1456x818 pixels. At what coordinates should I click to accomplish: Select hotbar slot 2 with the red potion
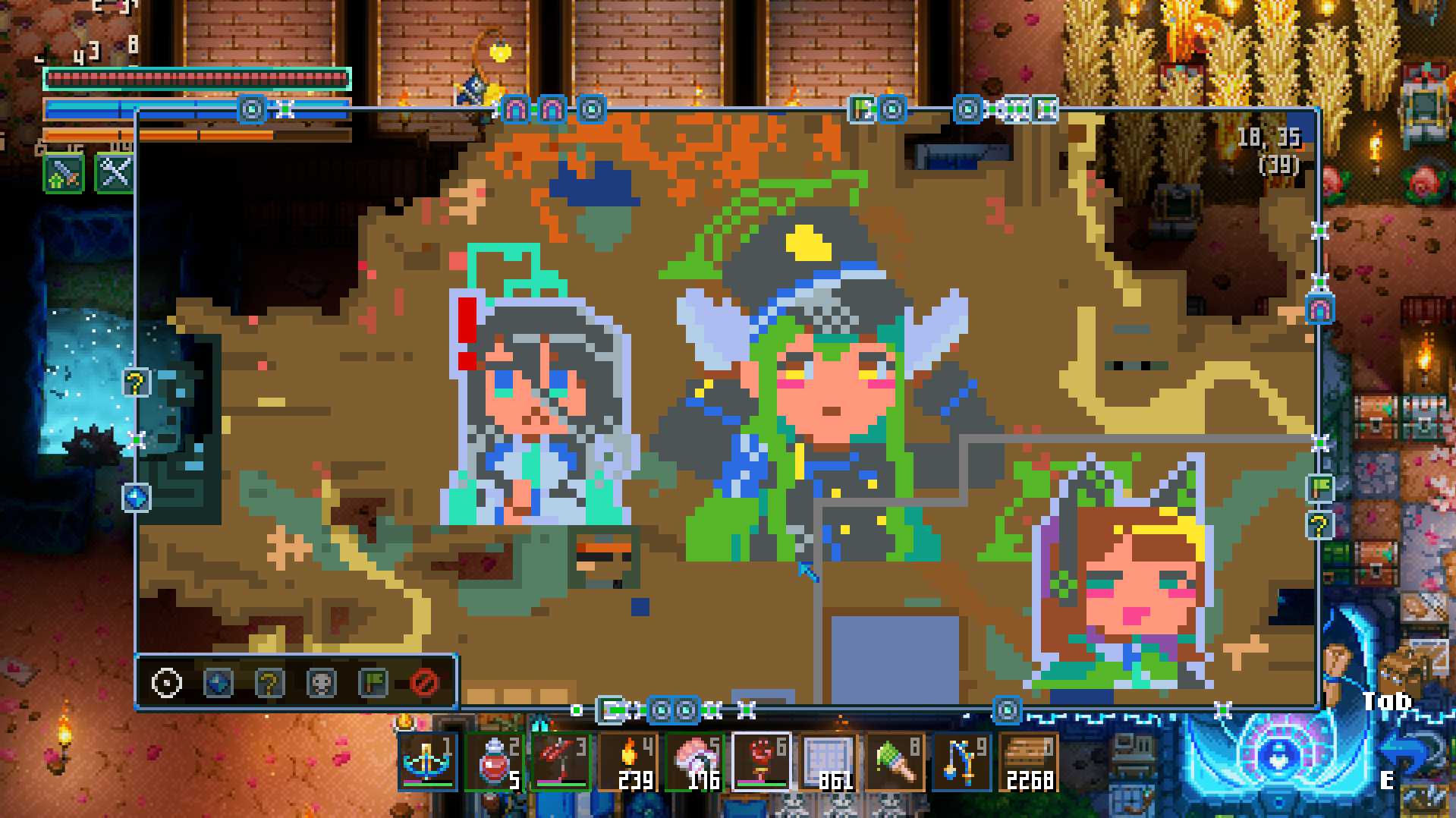point(495,762)
